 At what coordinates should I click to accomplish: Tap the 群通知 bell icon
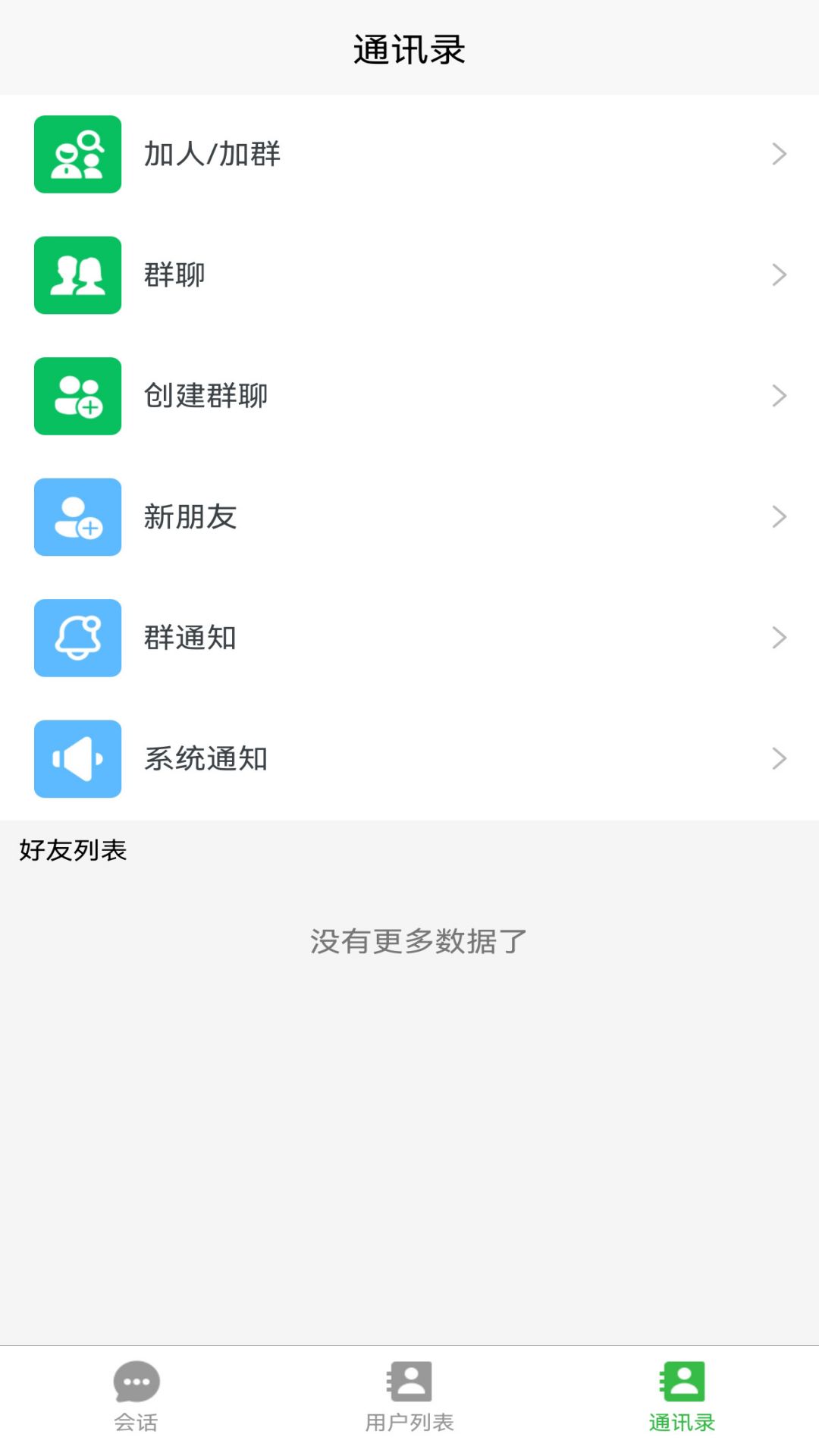pos(77,638)
